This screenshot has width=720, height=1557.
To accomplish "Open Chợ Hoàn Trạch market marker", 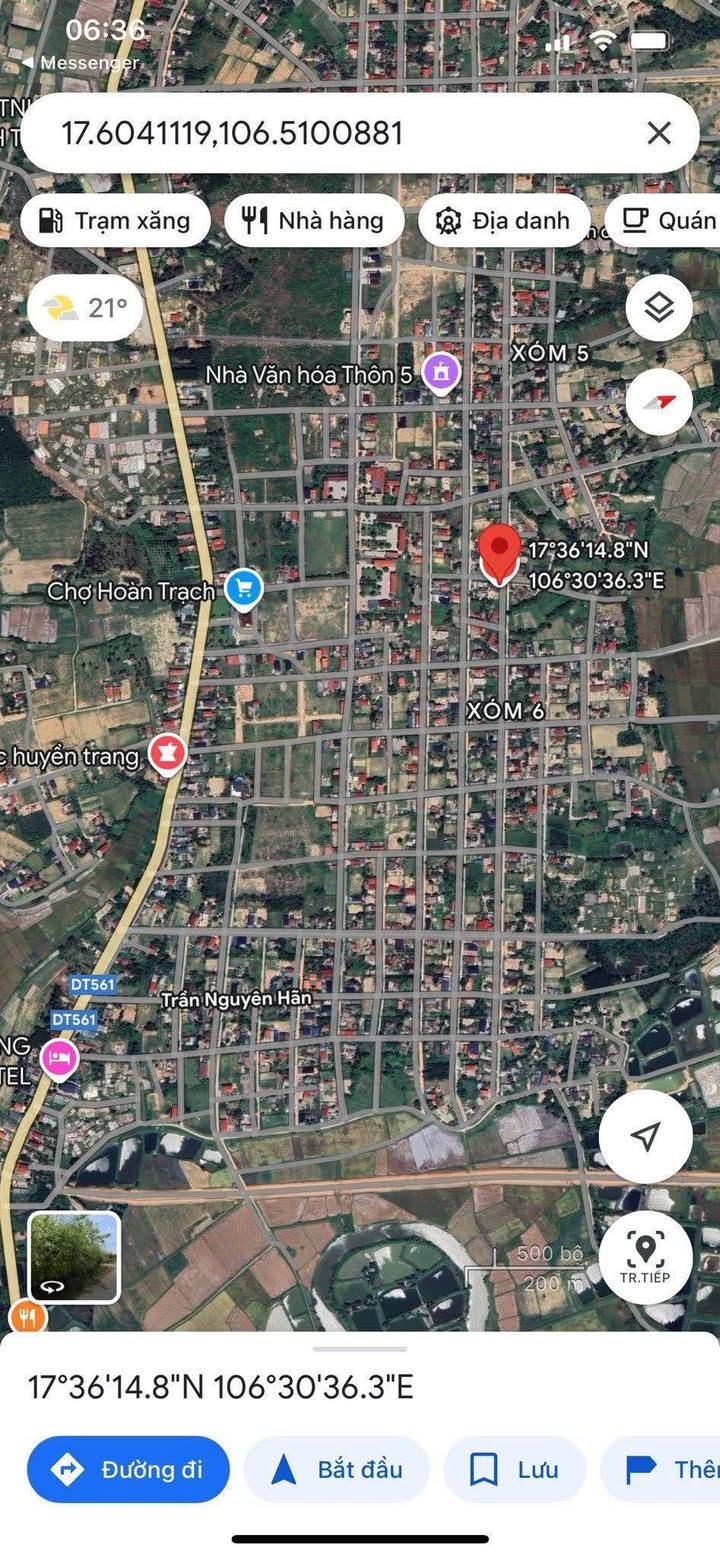I will 243,590.
